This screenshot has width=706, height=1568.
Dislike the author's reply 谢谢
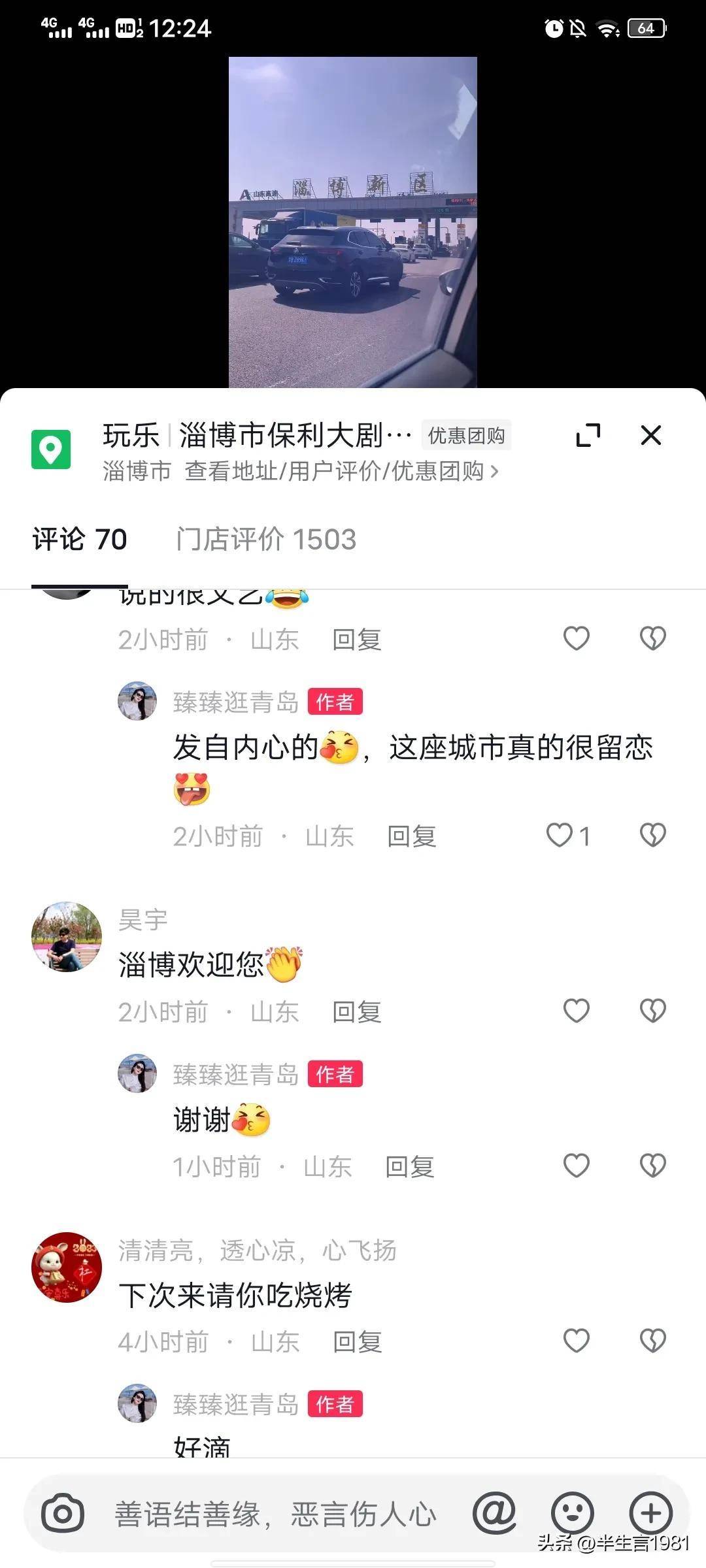652,1166
